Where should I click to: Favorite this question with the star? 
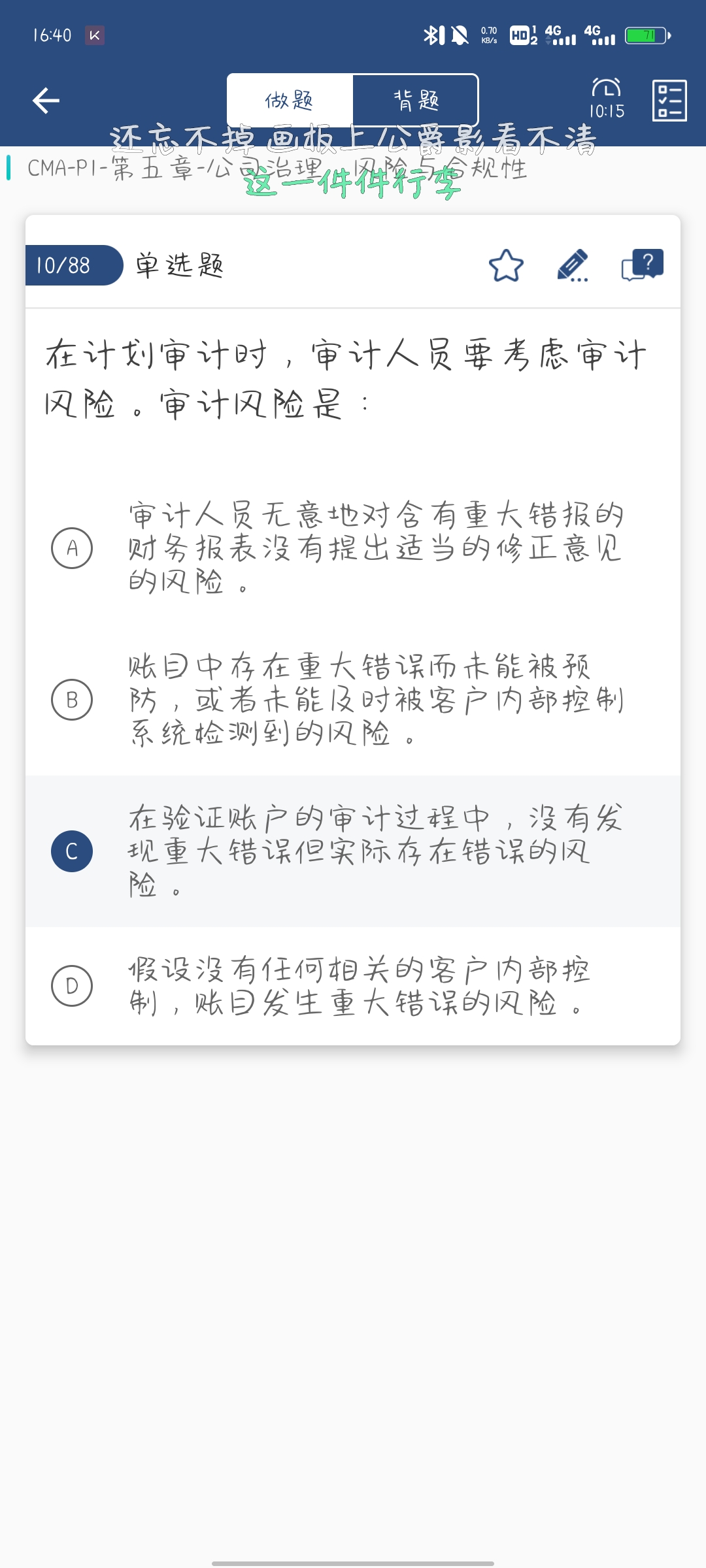click(506, 265)
